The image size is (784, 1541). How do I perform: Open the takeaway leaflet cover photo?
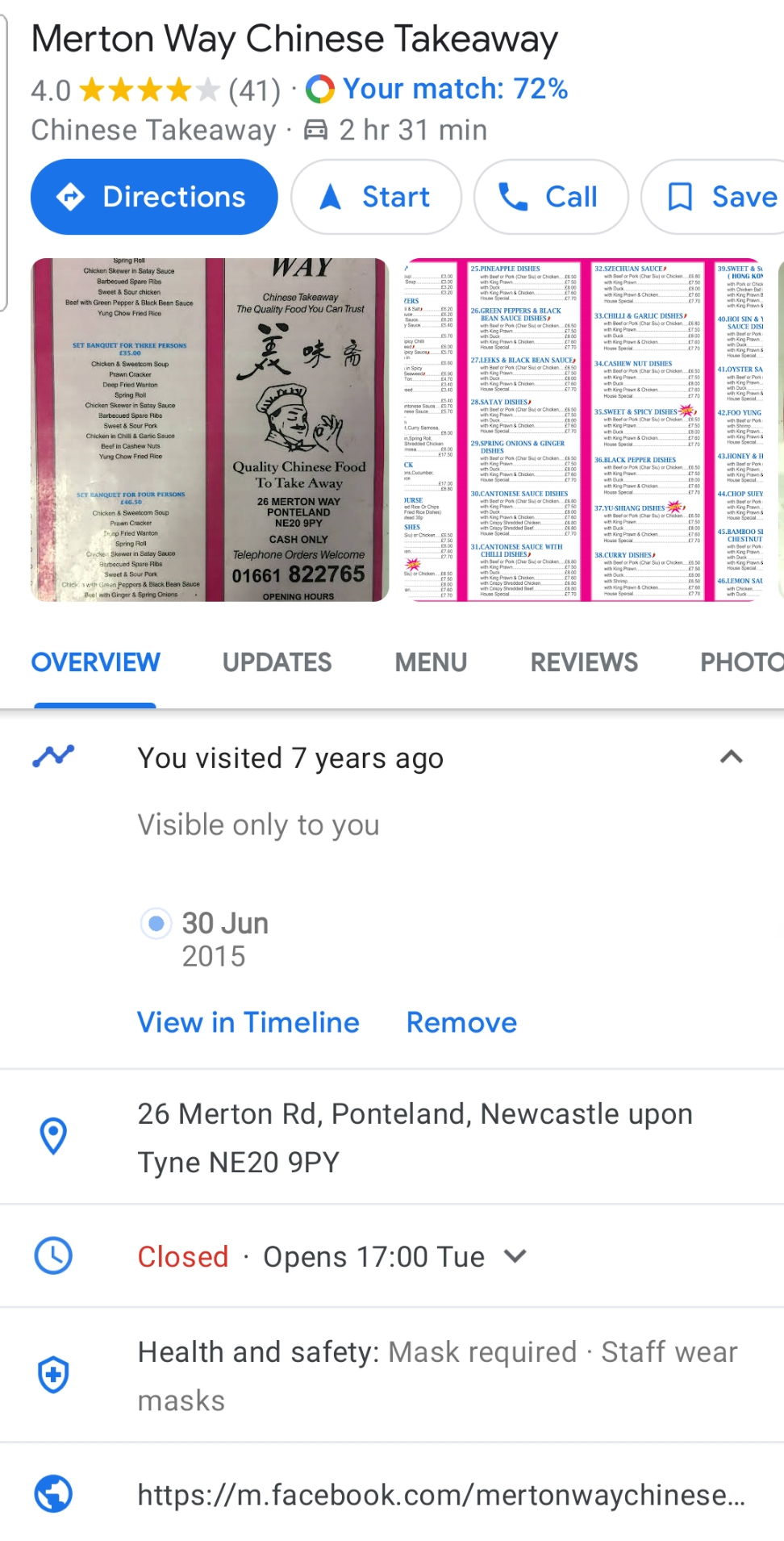[210, 429]
